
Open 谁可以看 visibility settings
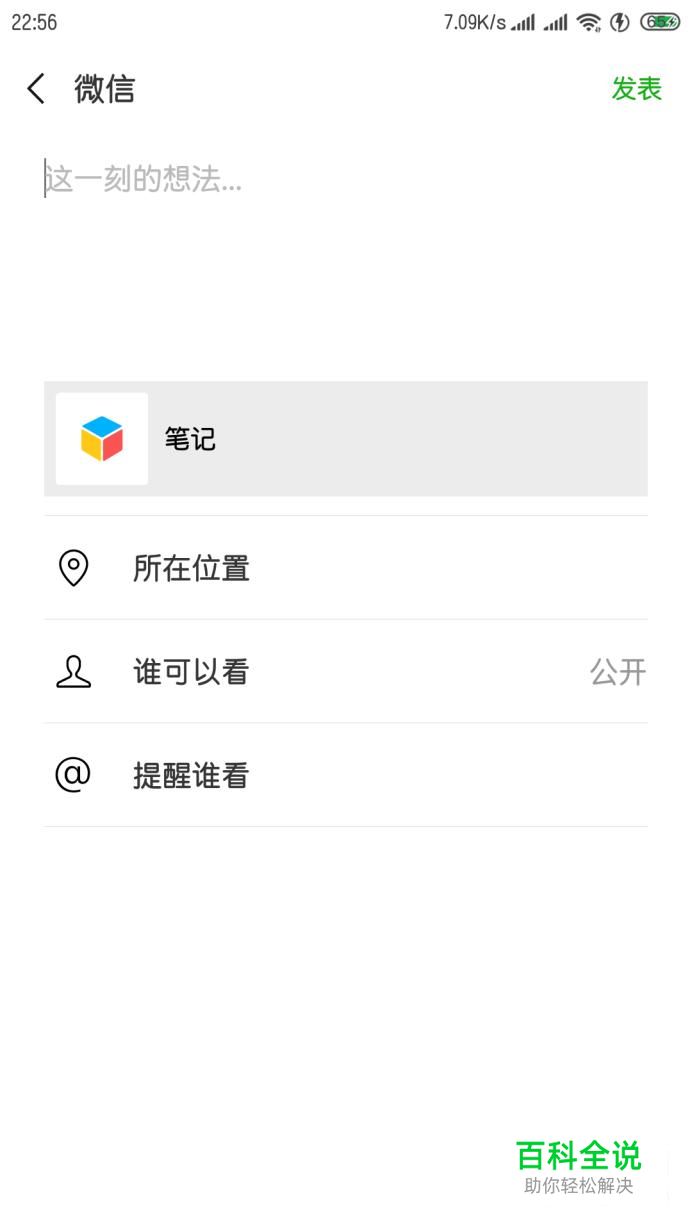pos(346,672)
